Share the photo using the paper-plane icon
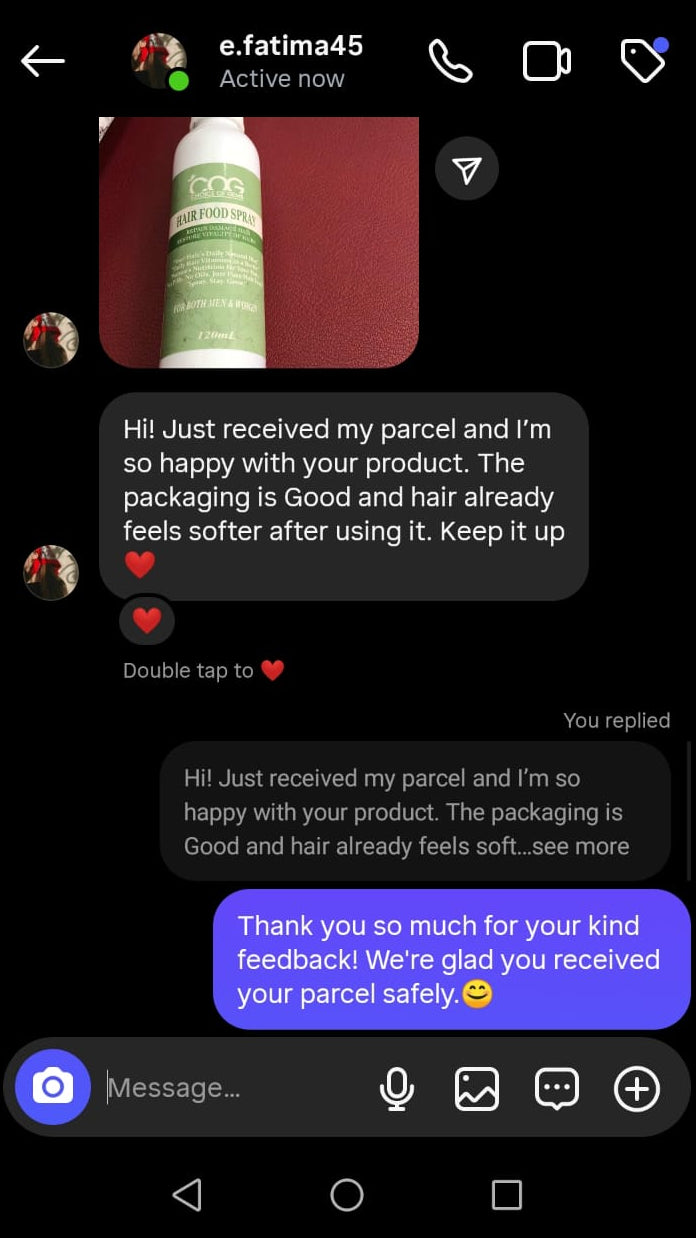The image size is (696, 1238). 466,169
